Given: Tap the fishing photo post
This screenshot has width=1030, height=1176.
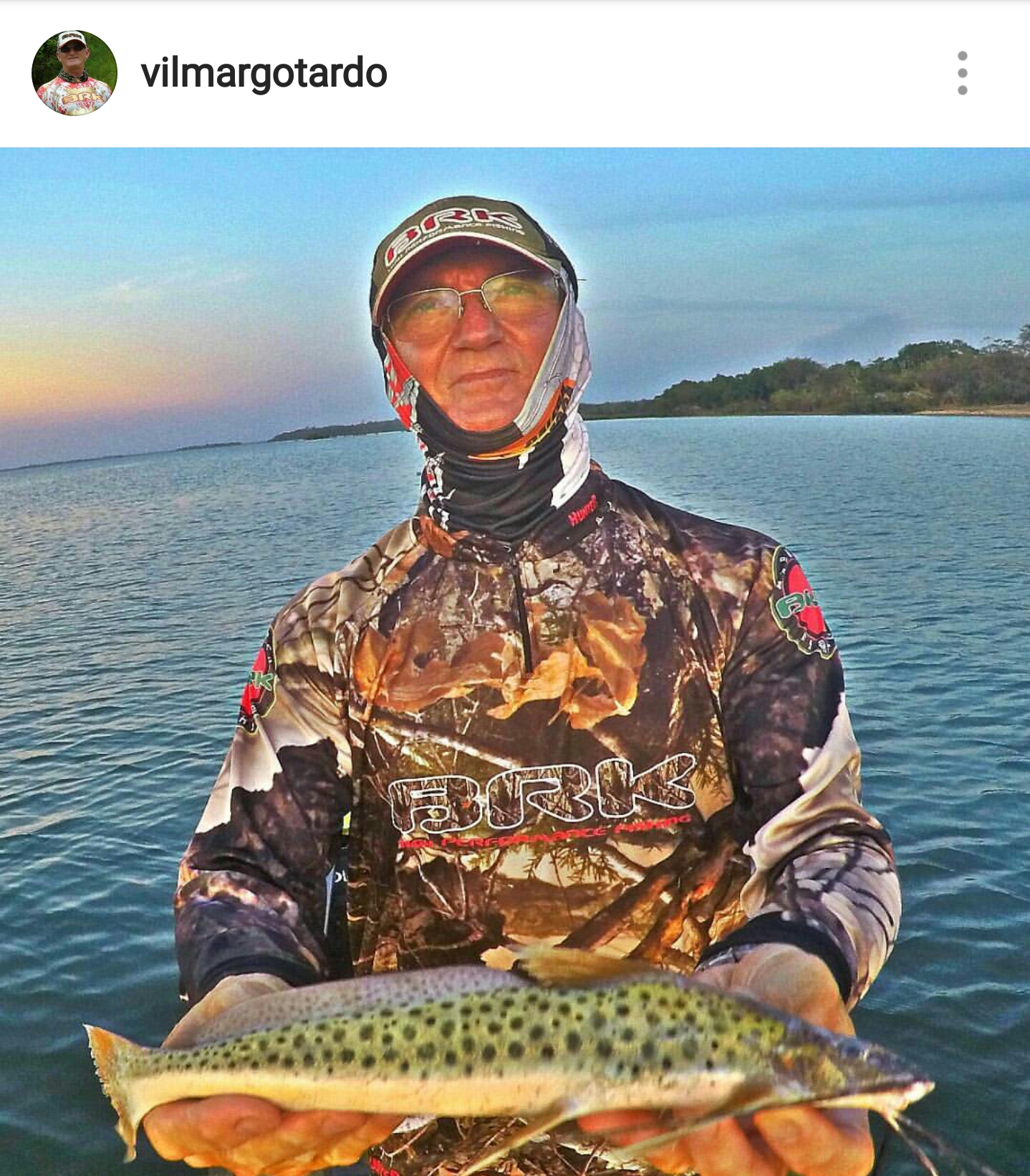Looking at the screenshot, I should [515, 659].
